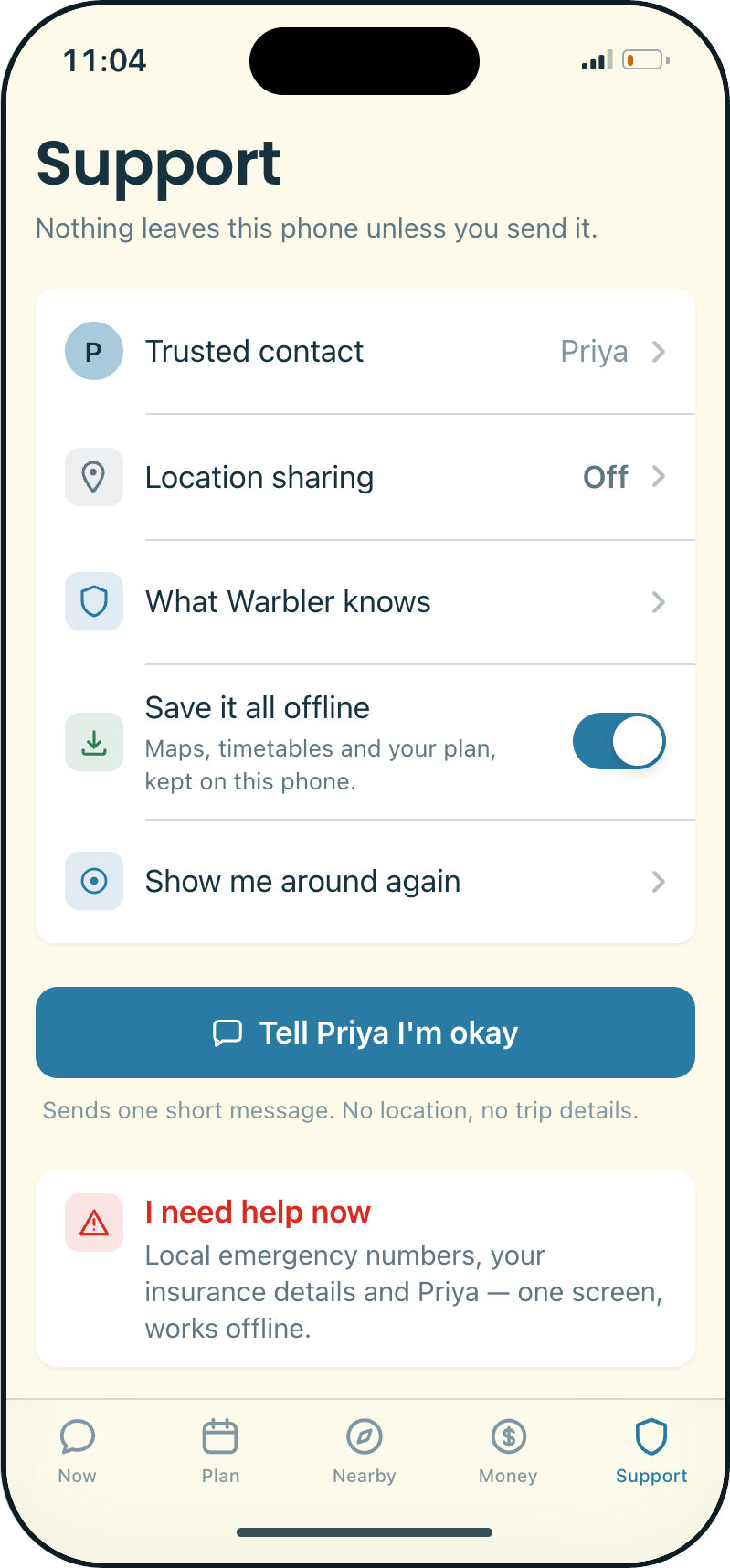730x1568 pixels.
Task: Switch to the Now tab
Action: (78, 1451)
